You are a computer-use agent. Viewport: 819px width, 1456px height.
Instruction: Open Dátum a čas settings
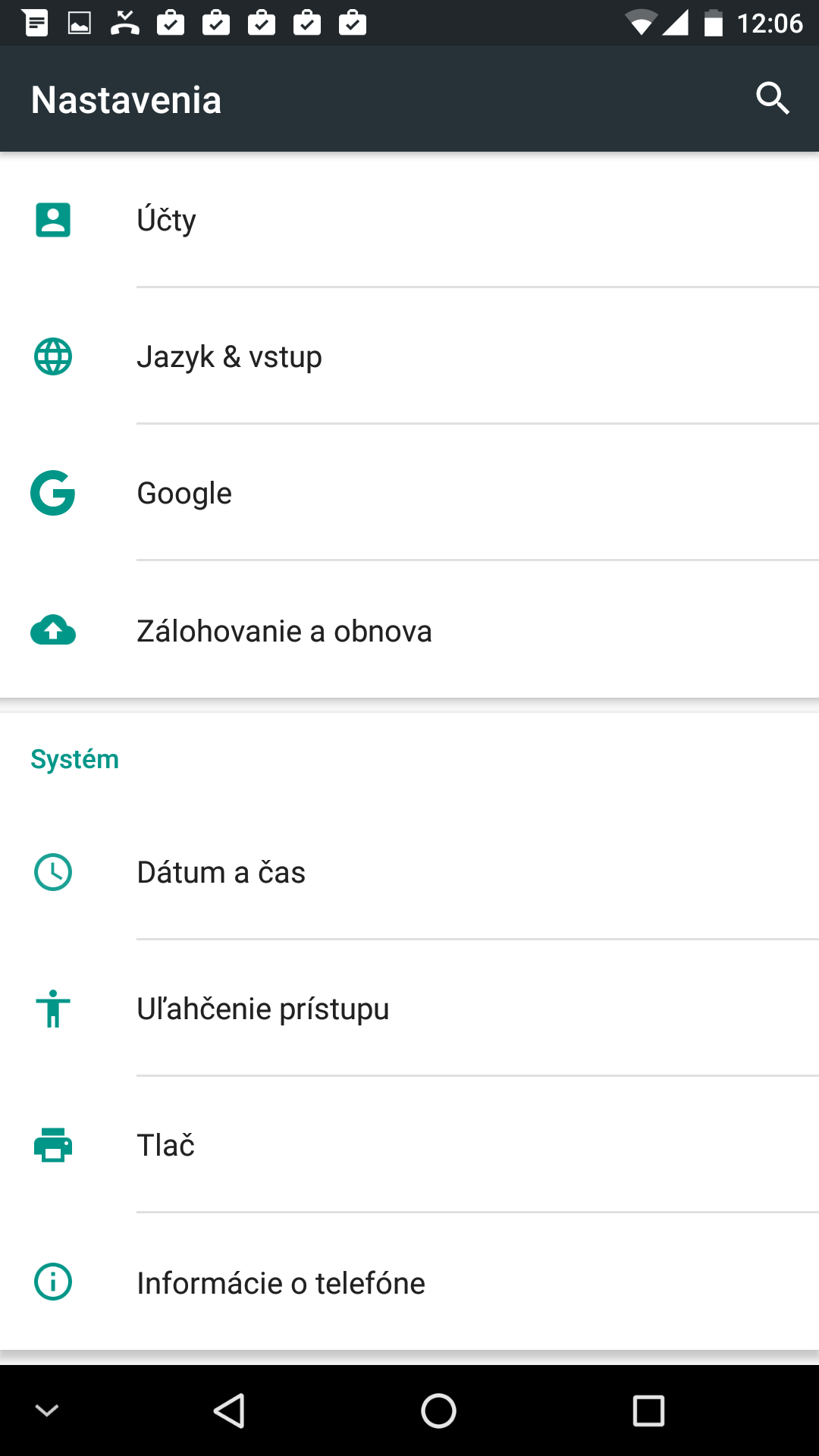(x=409, y=872)
